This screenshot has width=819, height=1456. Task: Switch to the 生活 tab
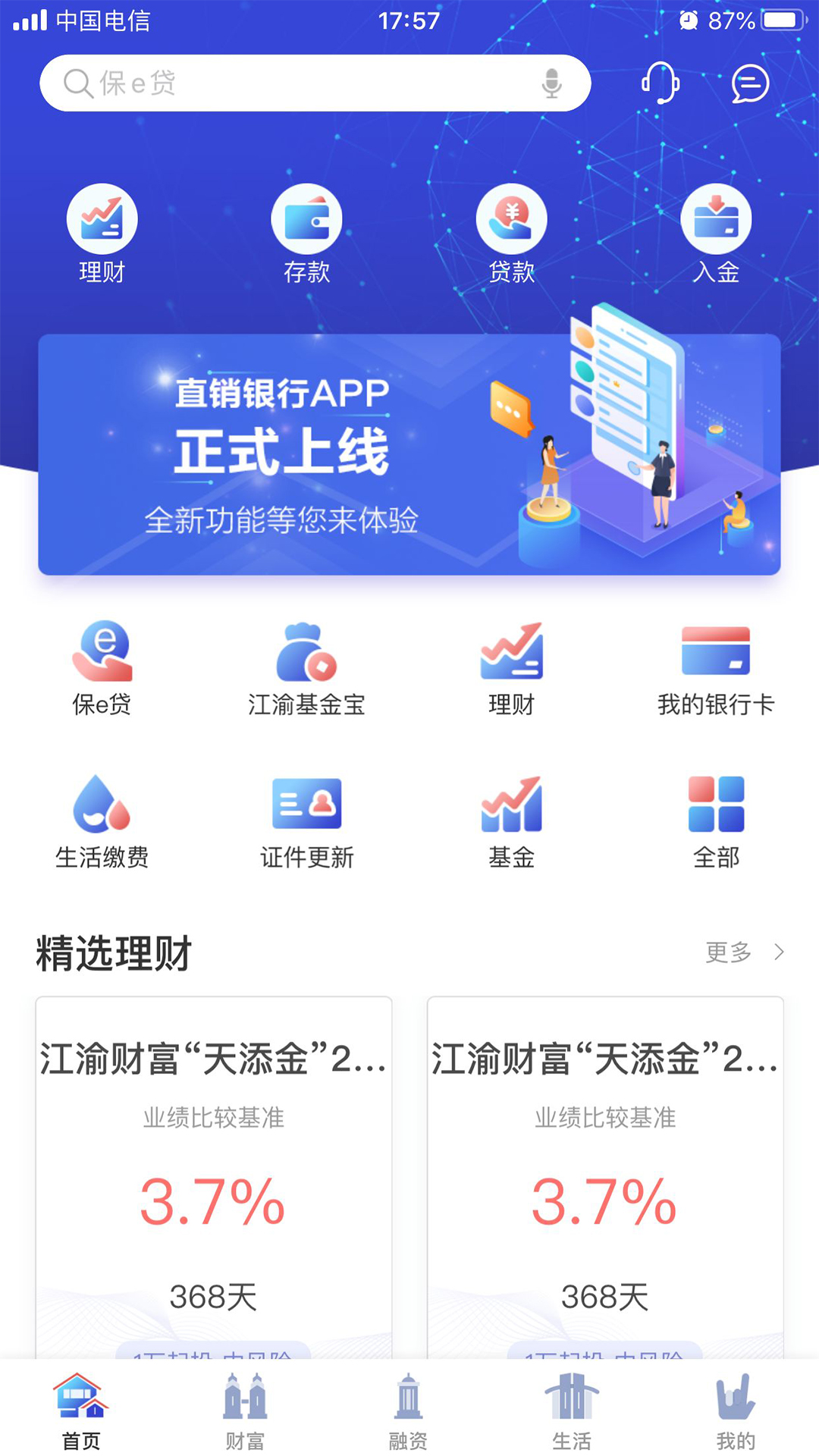(572, 1410)
